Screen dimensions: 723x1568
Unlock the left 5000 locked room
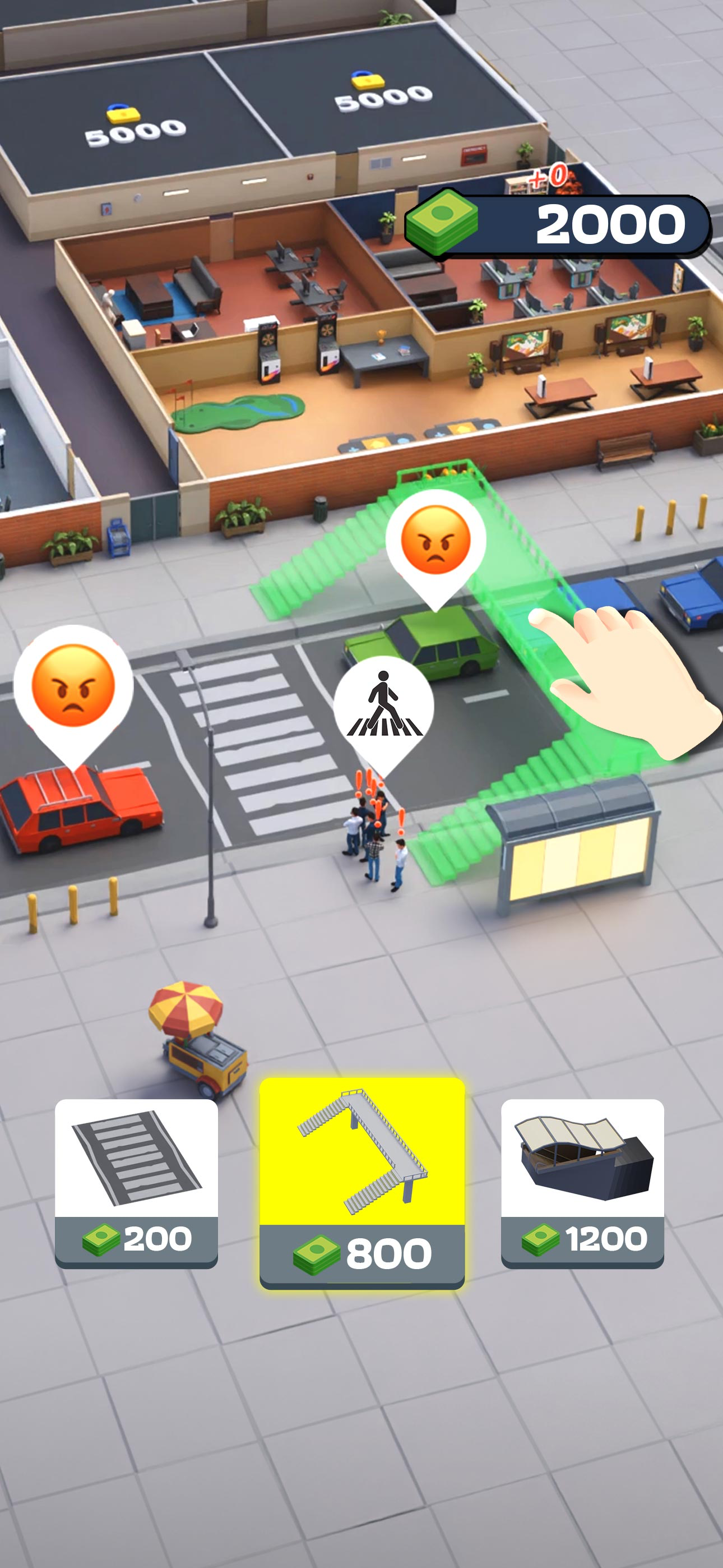[135, 126]
